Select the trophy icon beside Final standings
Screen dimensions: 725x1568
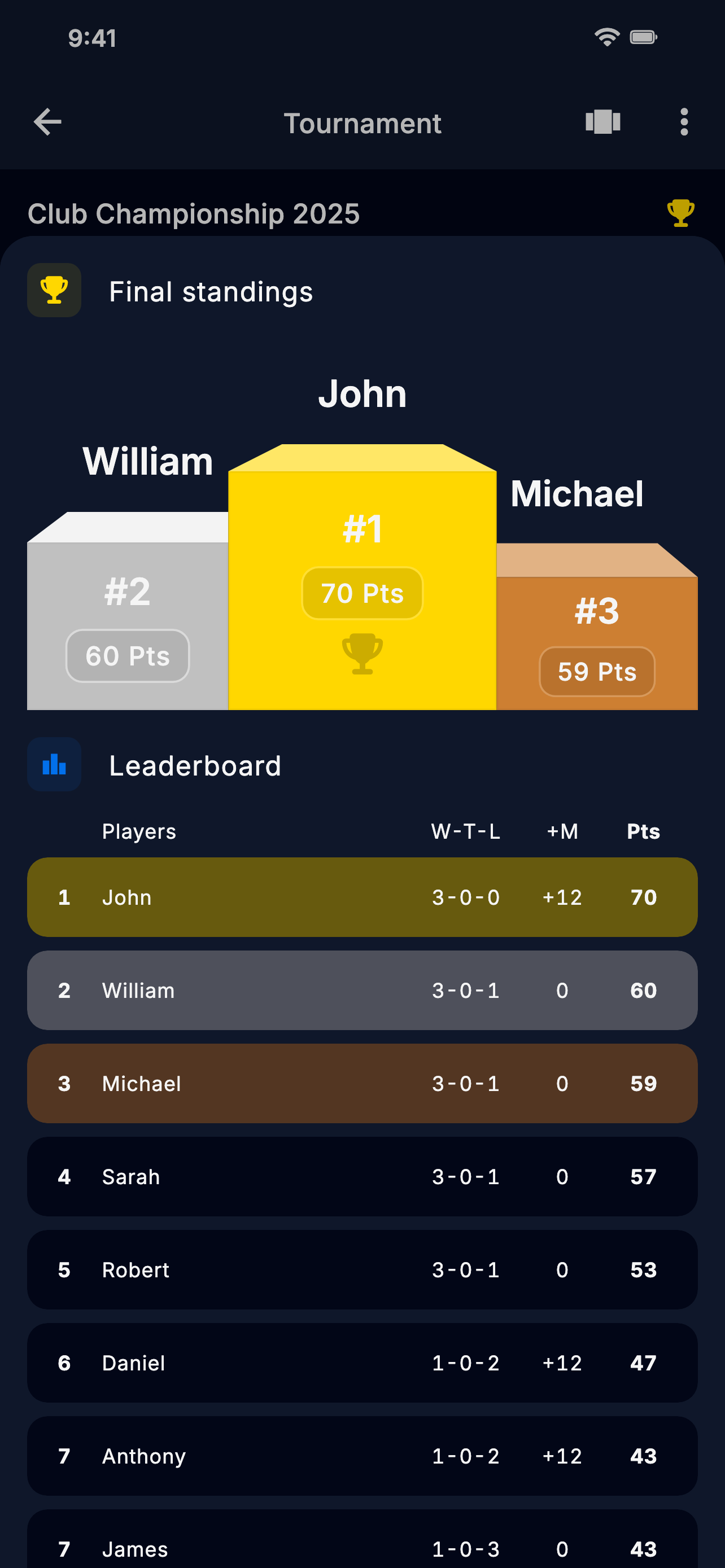(x=54, y=290)
